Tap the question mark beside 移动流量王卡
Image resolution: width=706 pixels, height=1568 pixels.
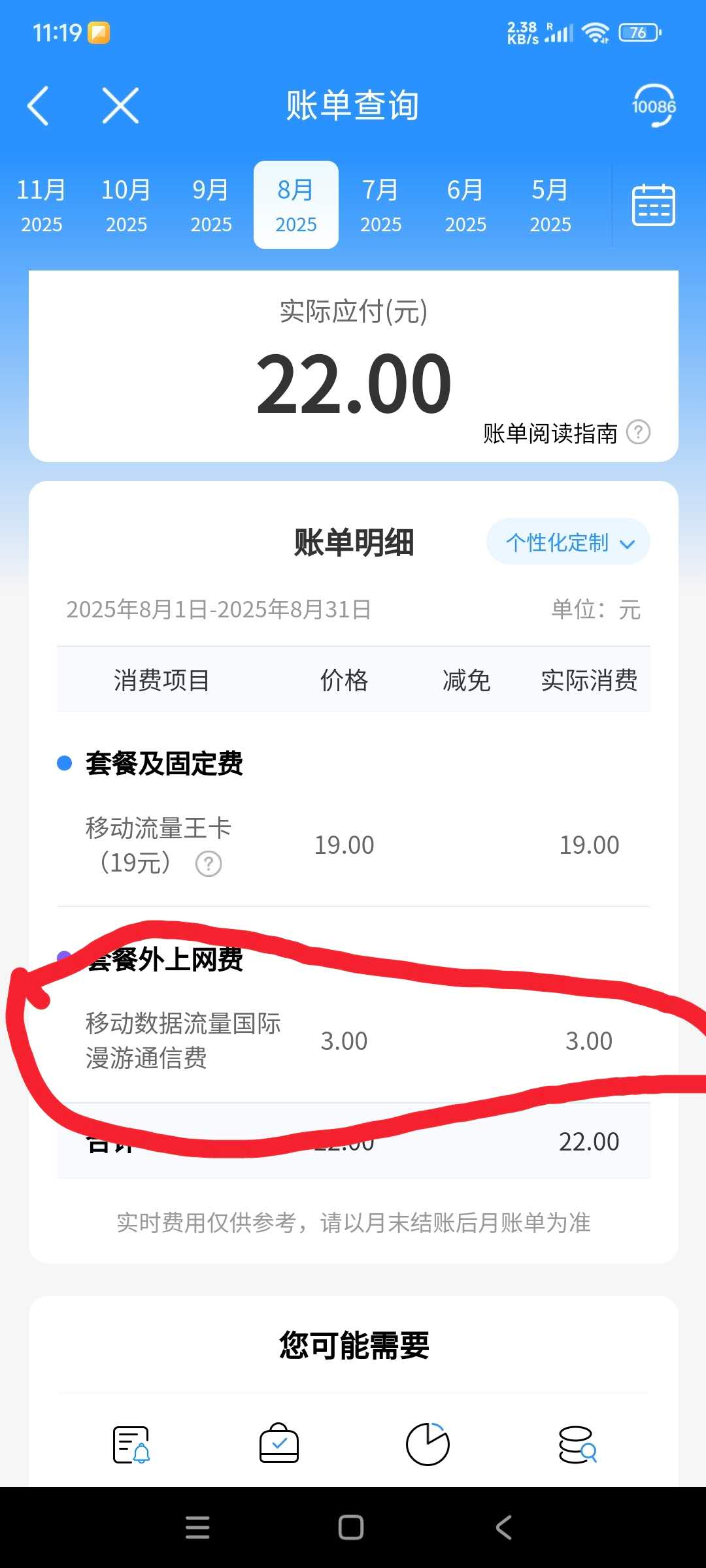pos(209,864)
